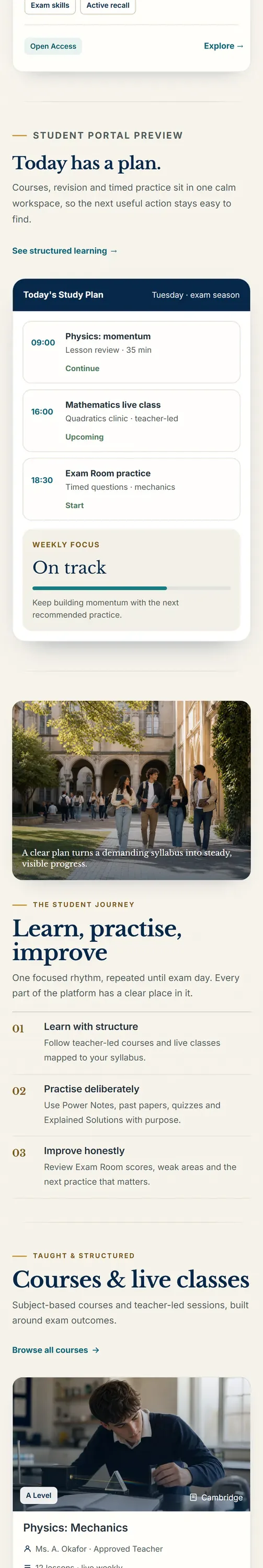
Task: Continue the Physics momentum lesson review
Action: pyautogui.click(x=82, y=368)
